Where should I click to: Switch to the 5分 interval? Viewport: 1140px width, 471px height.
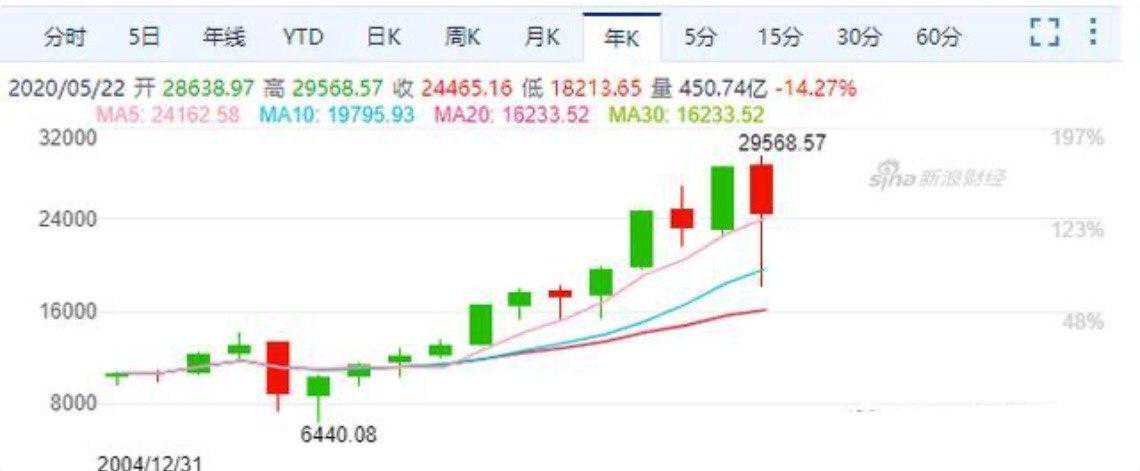click(x=700, y=38)
